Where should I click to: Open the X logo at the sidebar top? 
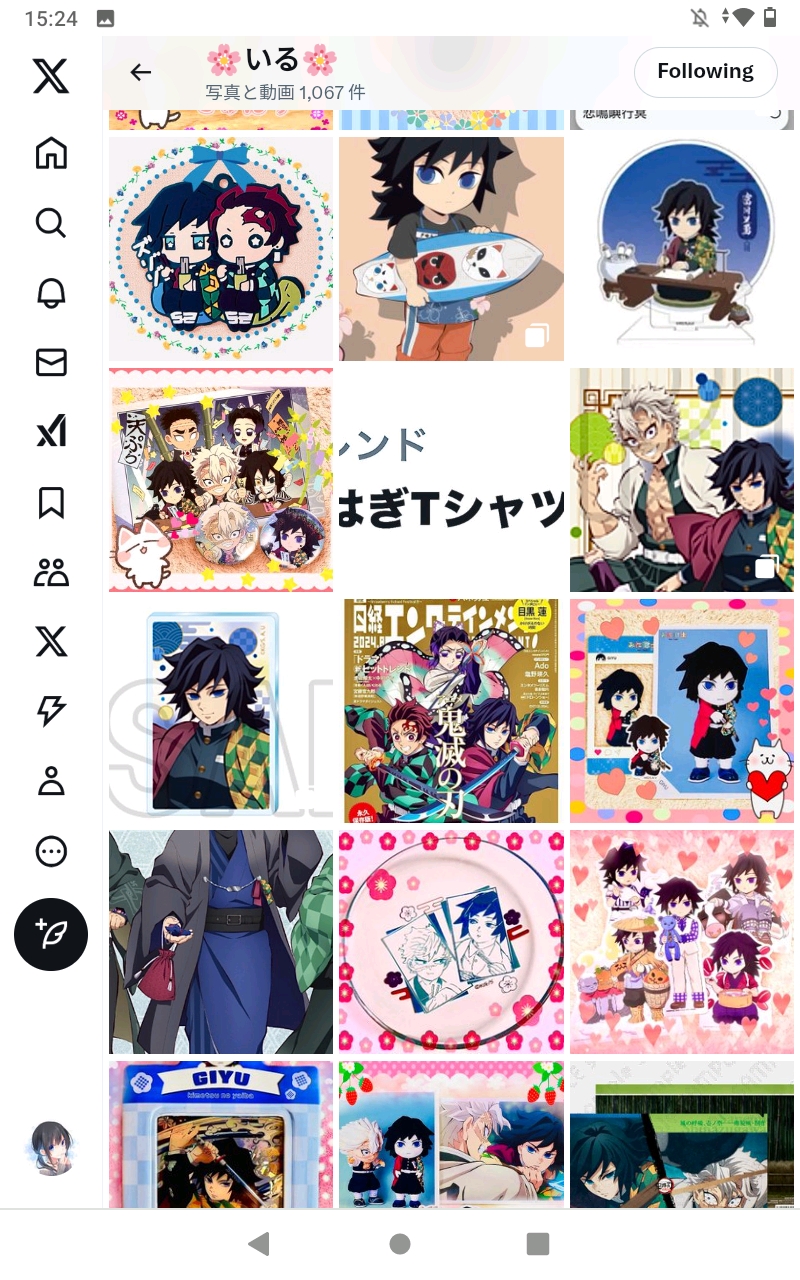51,77
